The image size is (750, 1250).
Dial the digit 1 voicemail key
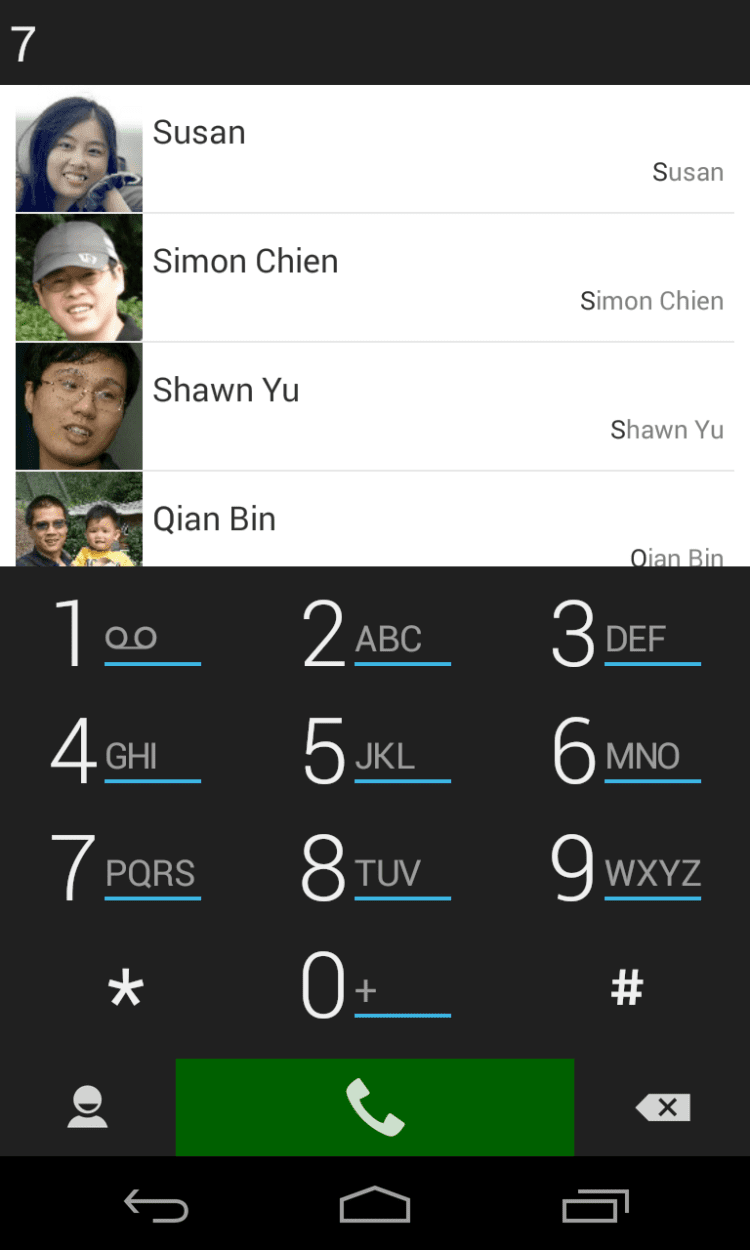125,633
